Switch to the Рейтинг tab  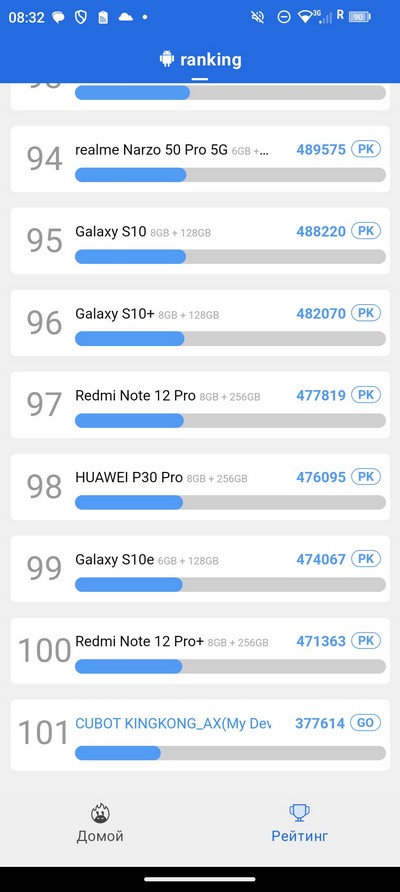pyautogui.click(x=300, y=824)
